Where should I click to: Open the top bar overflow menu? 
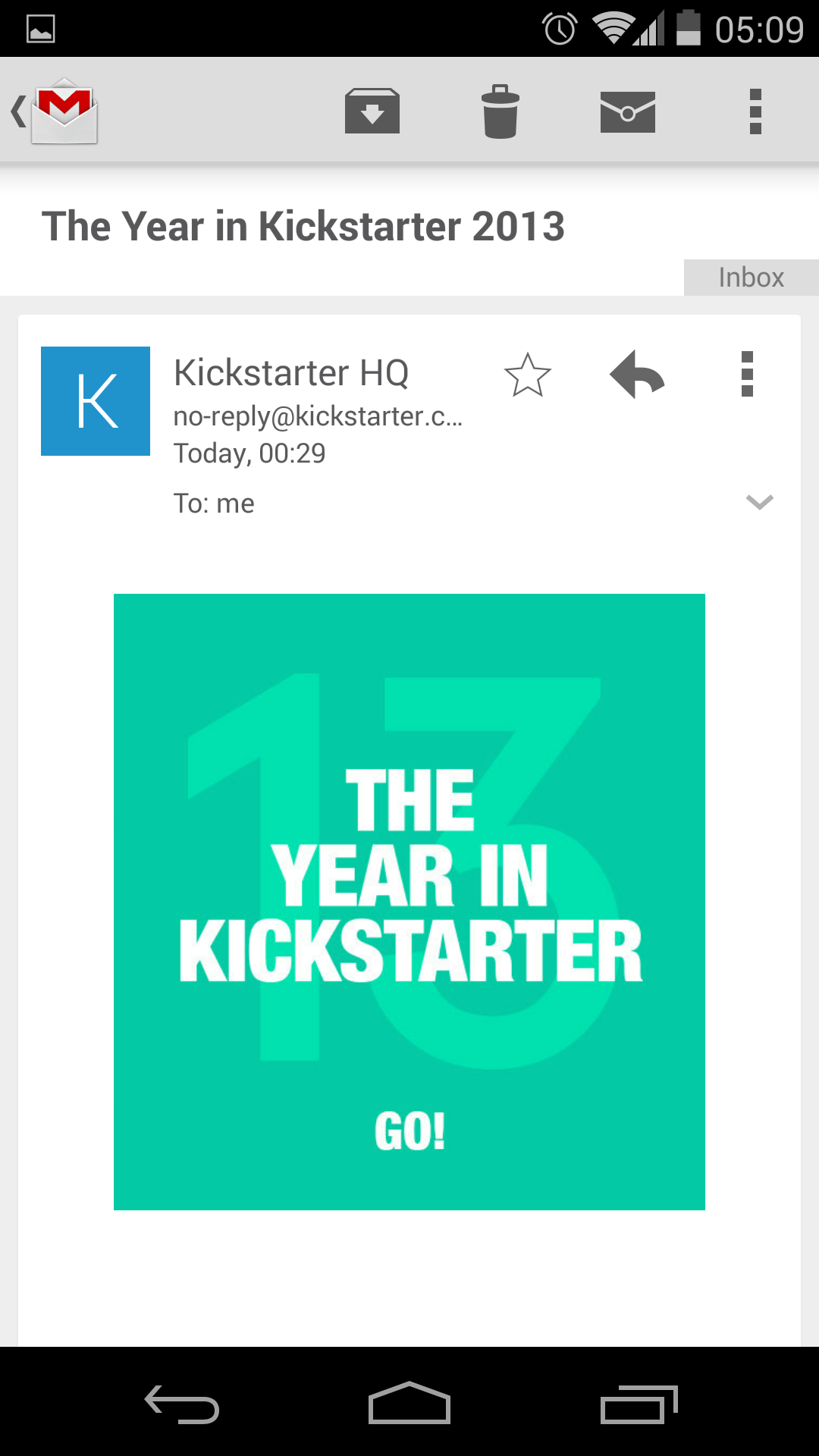pyautogui.click(x=755, y=111)
